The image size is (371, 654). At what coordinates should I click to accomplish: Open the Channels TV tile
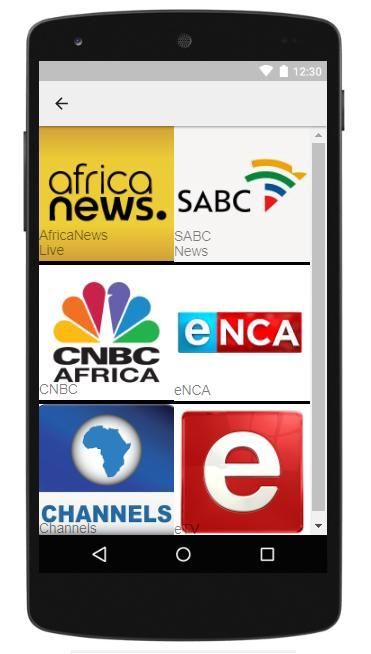pos(106,469)
